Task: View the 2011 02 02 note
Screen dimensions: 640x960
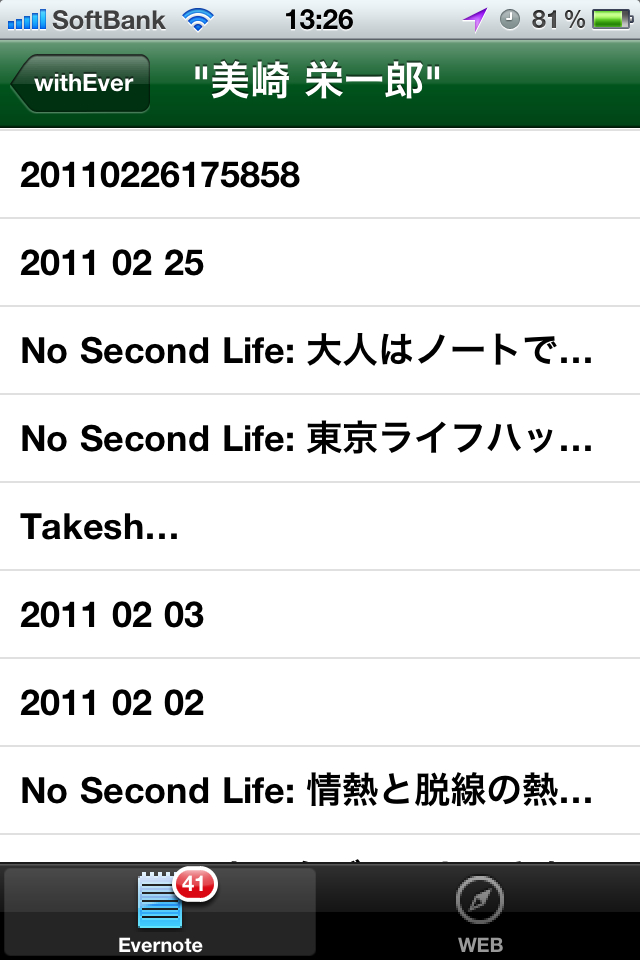Action: [320, 703]
